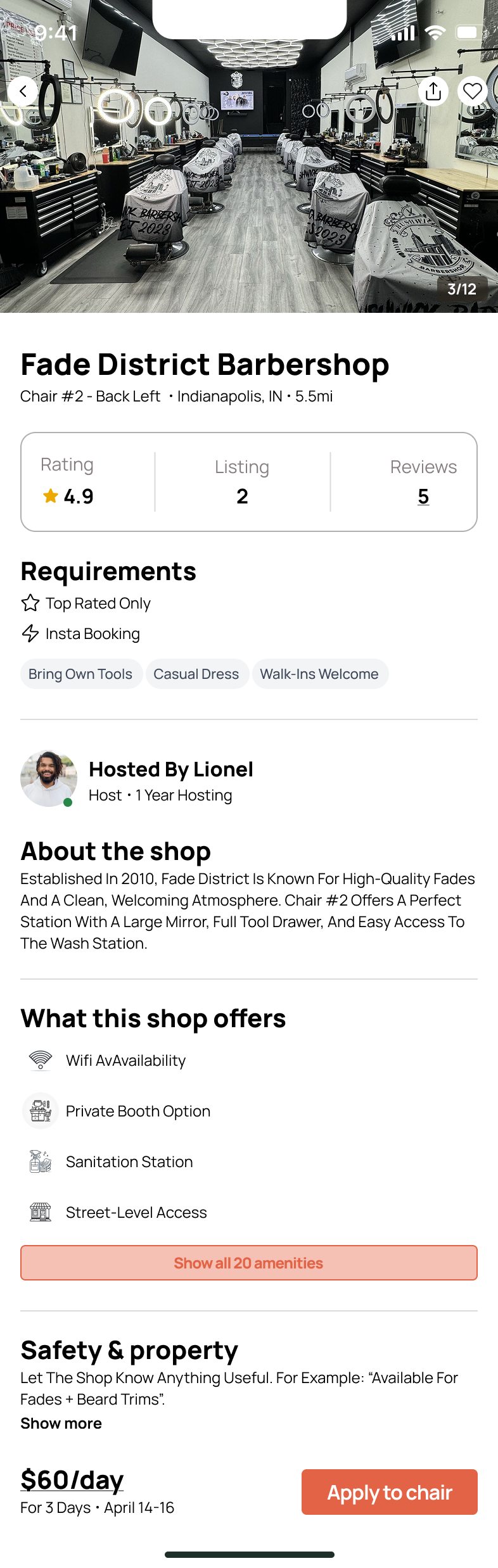The height and width of the screenshot is (1568, 498).
Task: Go back using the arrow icon
Action: pos(23,91)
